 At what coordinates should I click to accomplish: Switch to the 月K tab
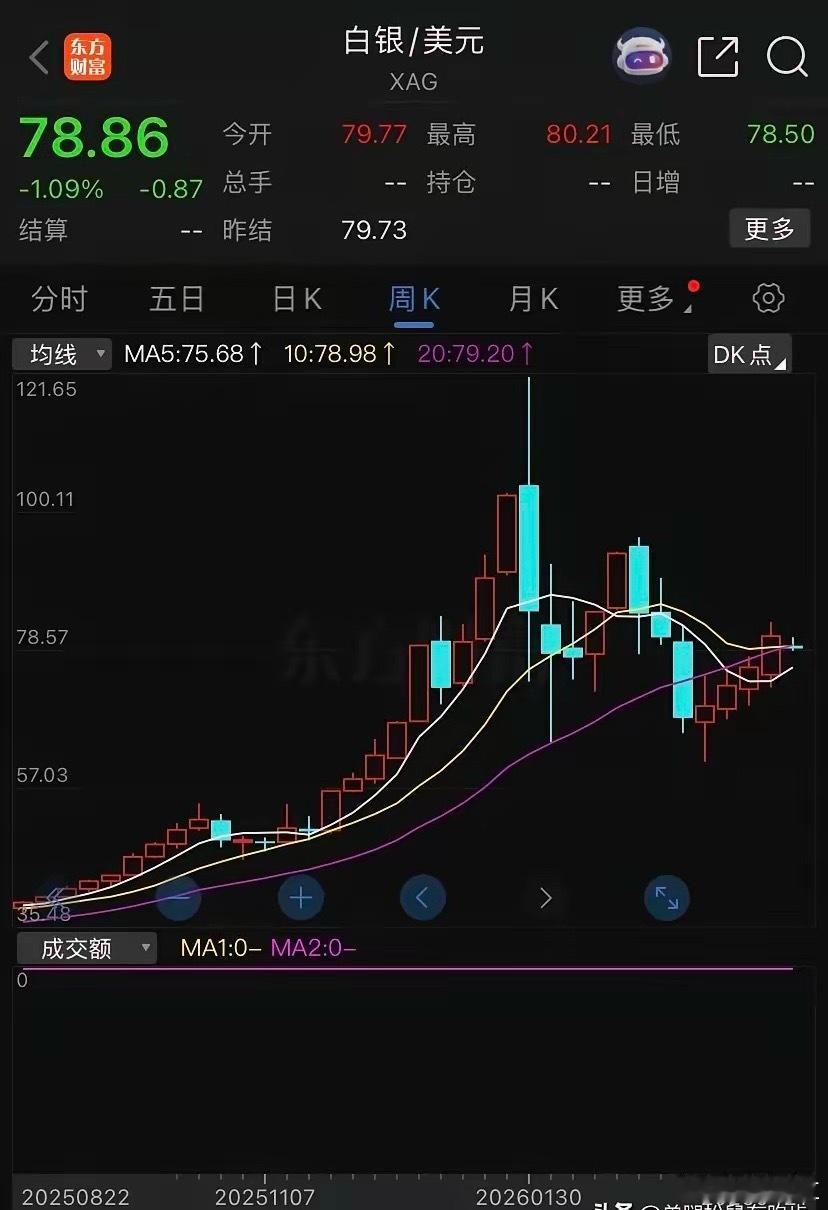[x=531, y=298]
